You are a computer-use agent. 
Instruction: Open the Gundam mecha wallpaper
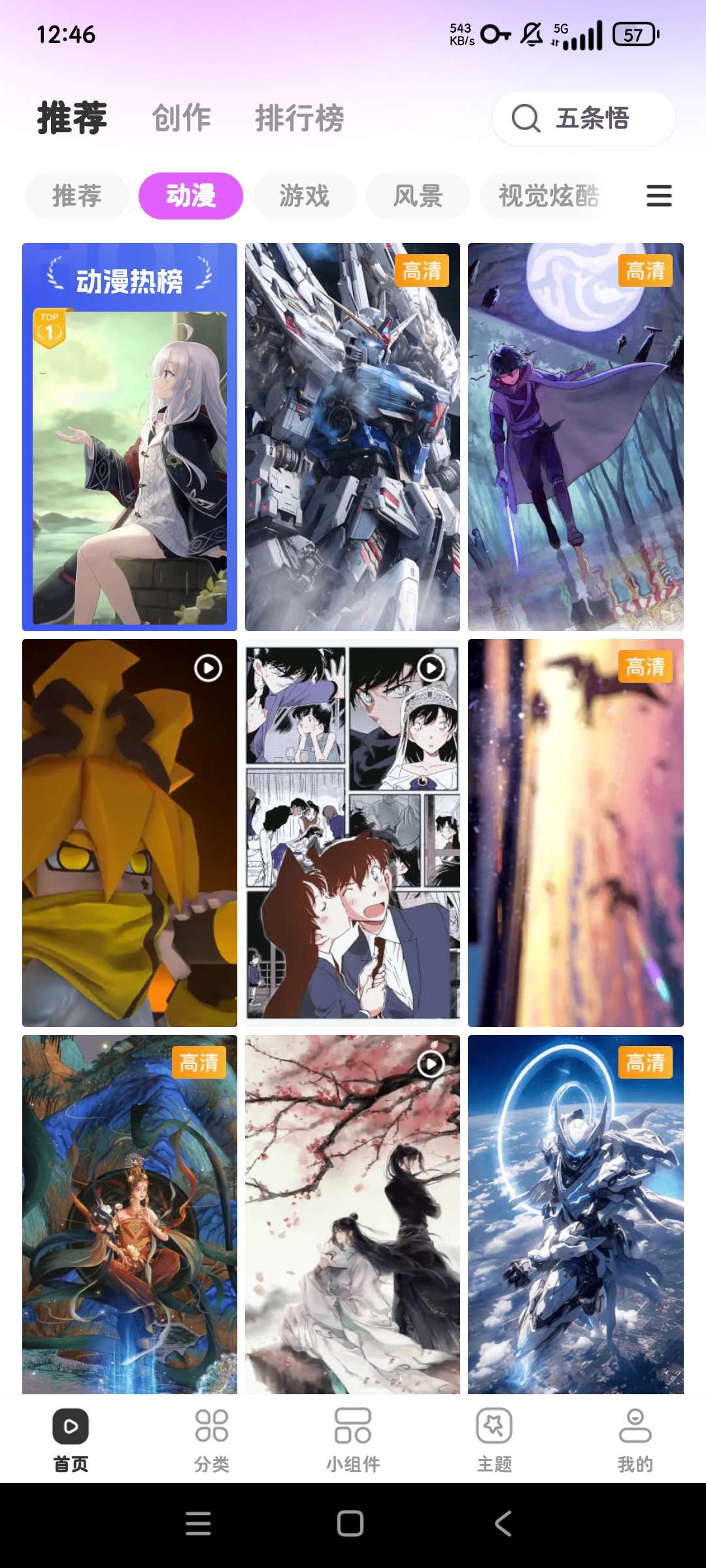tap(352, 436)
